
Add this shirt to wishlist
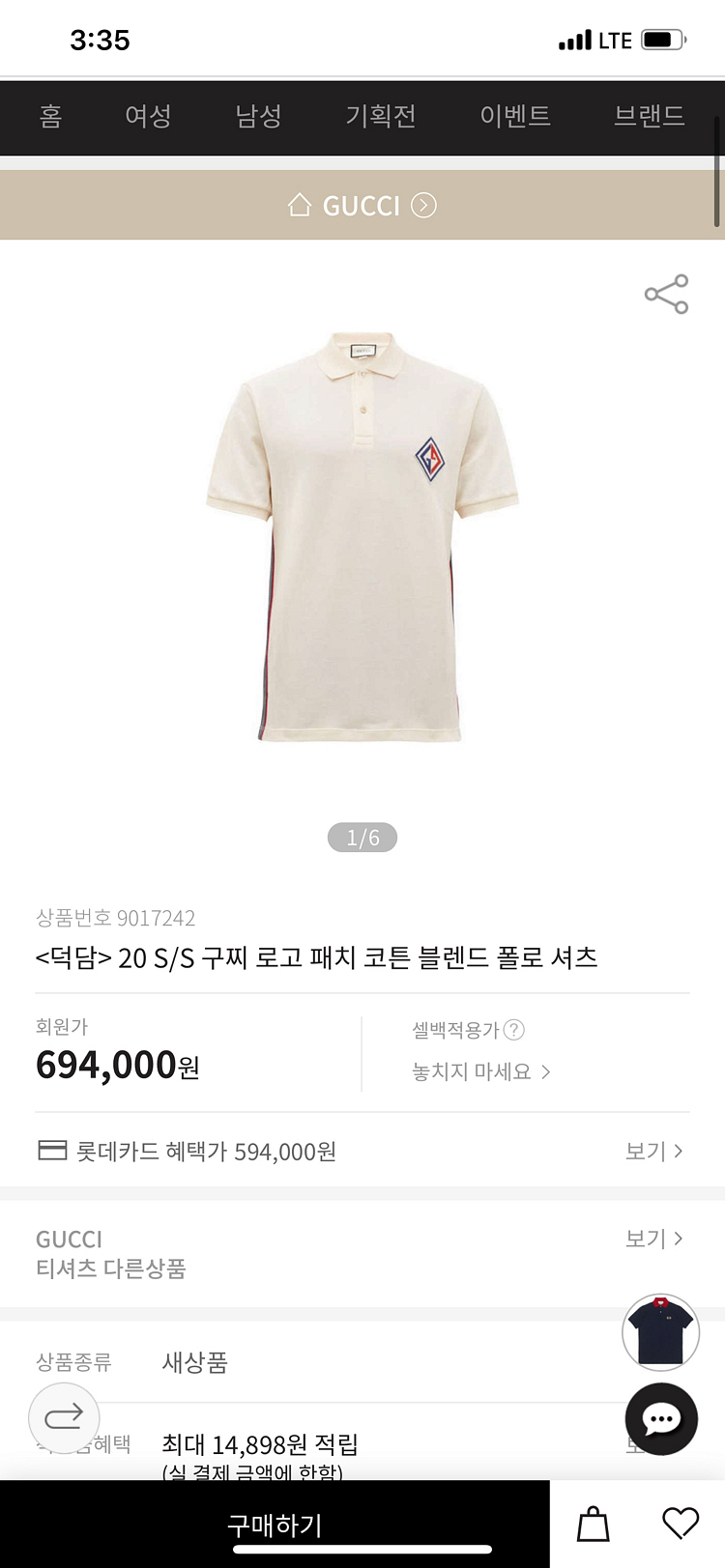click(681, 1524)
